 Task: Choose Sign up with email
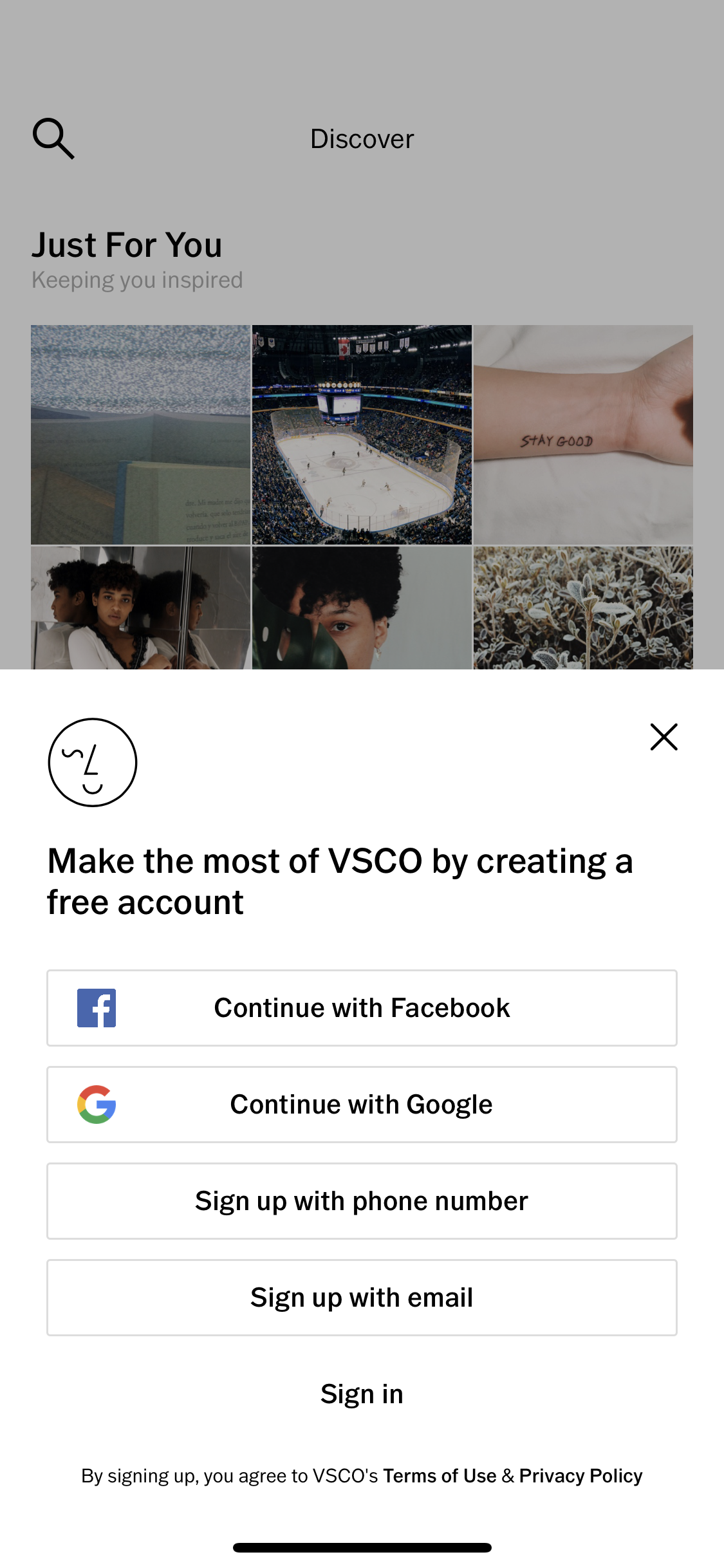[x=362, y=1297]
